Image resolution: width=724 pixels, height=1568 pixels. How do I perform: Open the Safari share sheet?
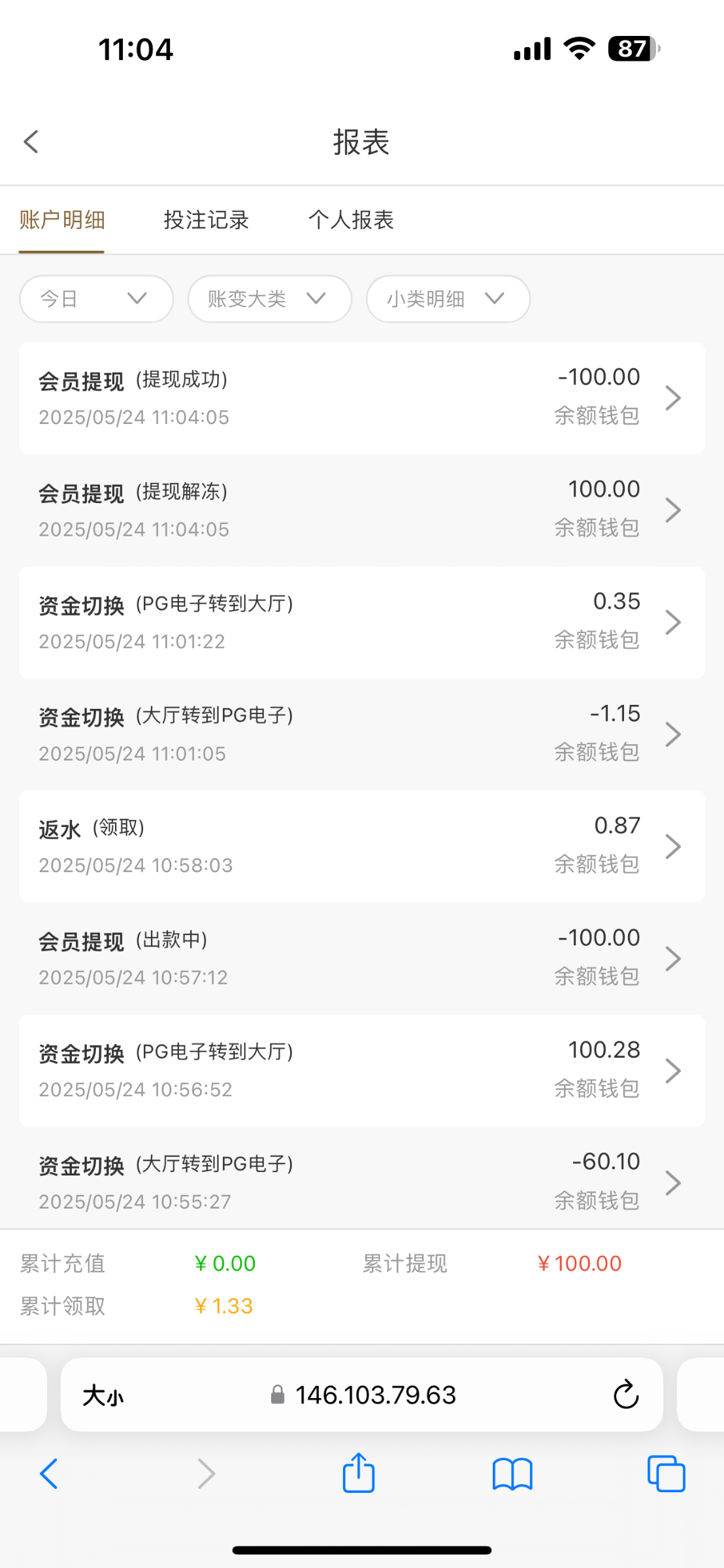[359, 1473]
